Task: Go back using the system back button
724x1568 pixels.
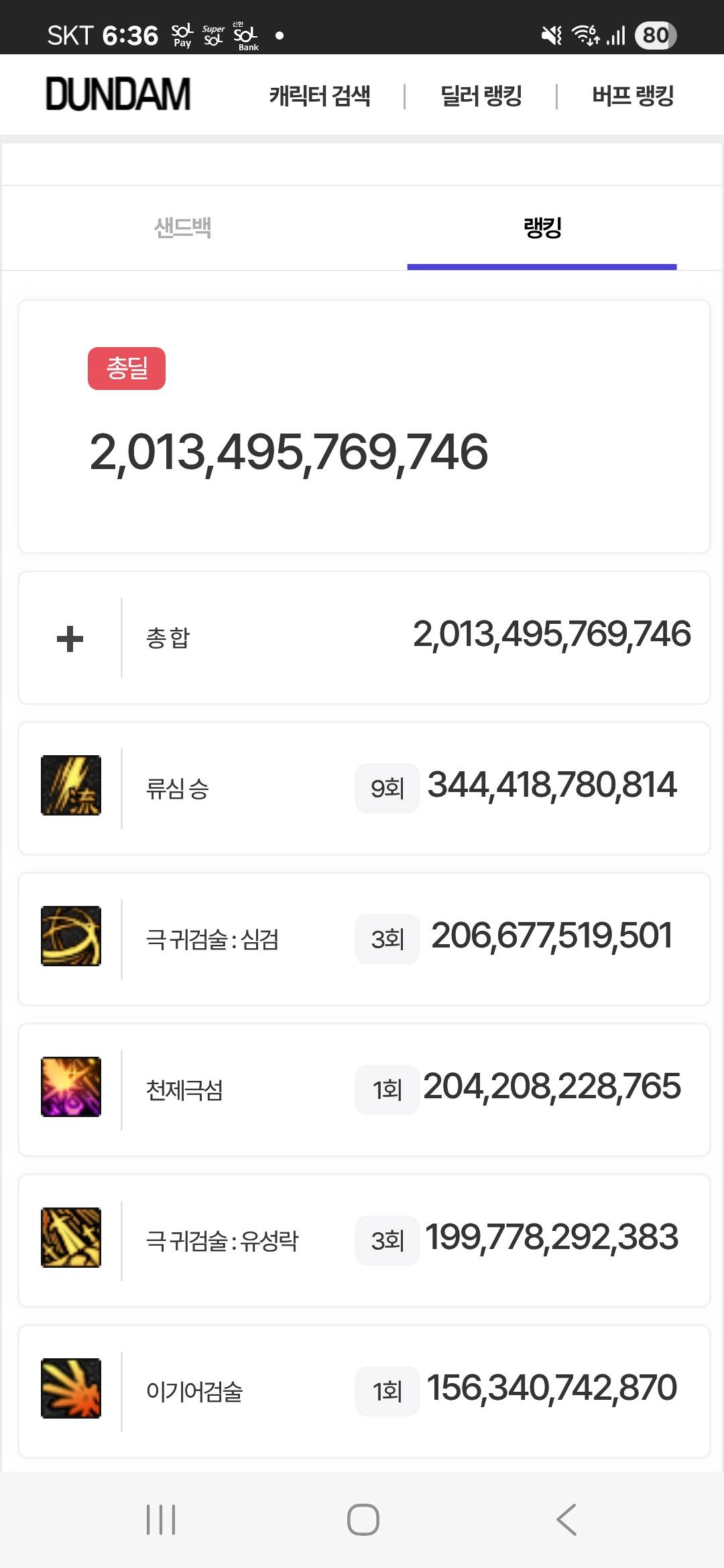Action: 566,1519
